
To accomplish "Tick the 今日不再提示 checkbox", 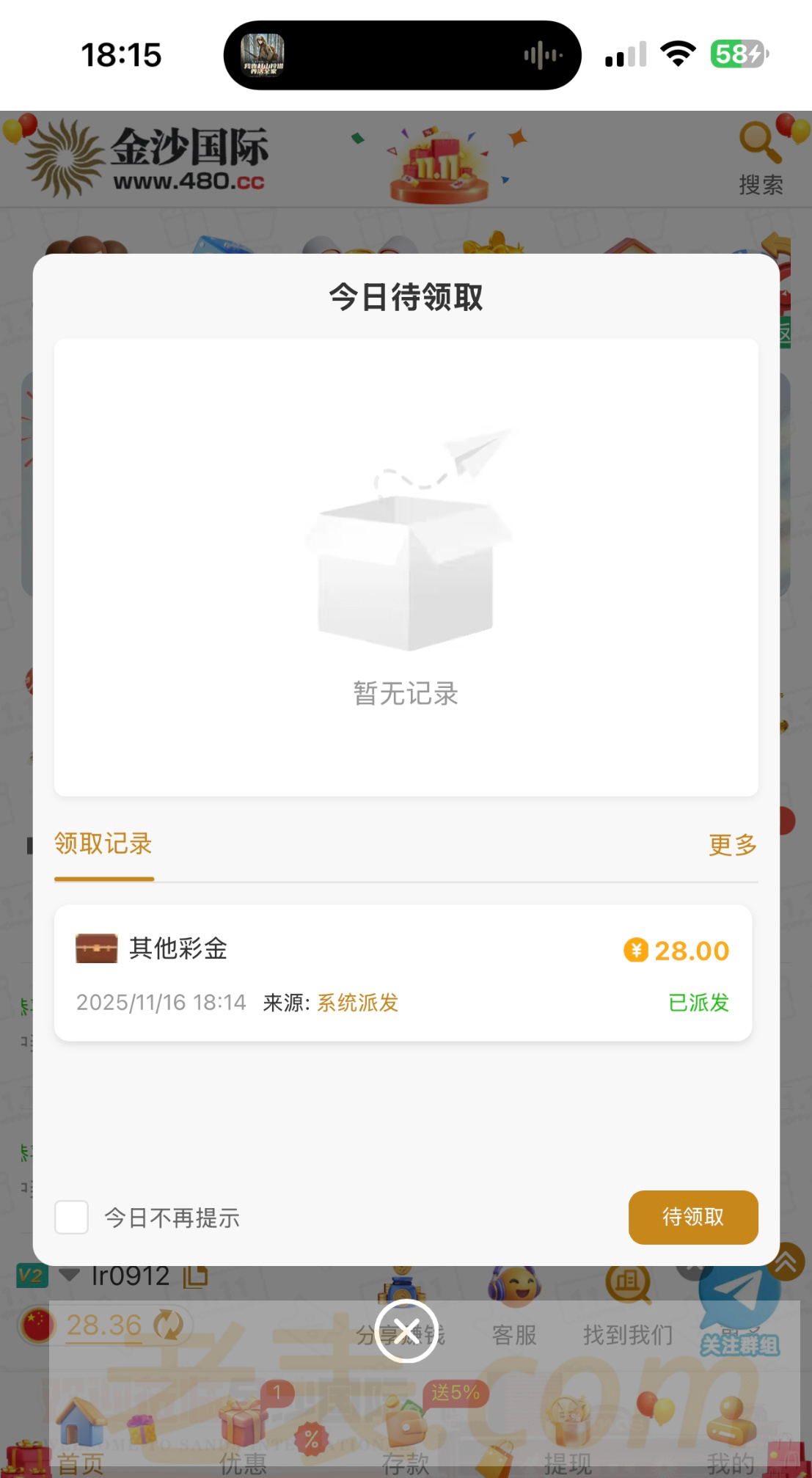I will (x=72, y=1218).
